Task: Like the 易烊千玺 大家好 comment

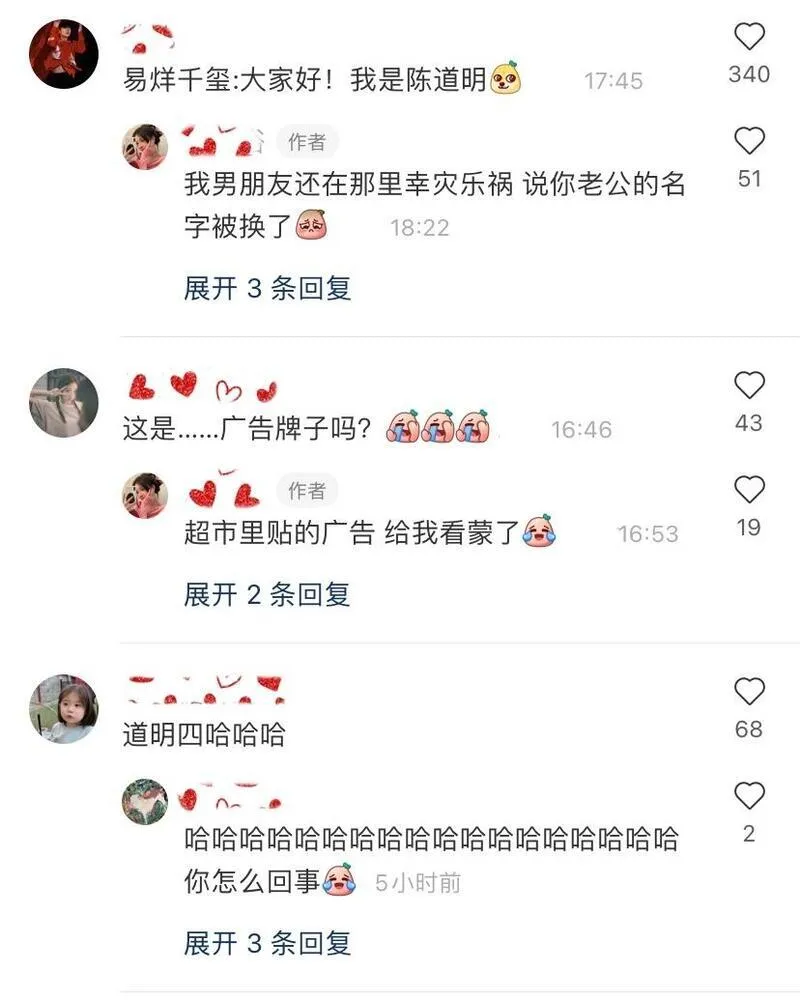Action: (x=749, y=39)
